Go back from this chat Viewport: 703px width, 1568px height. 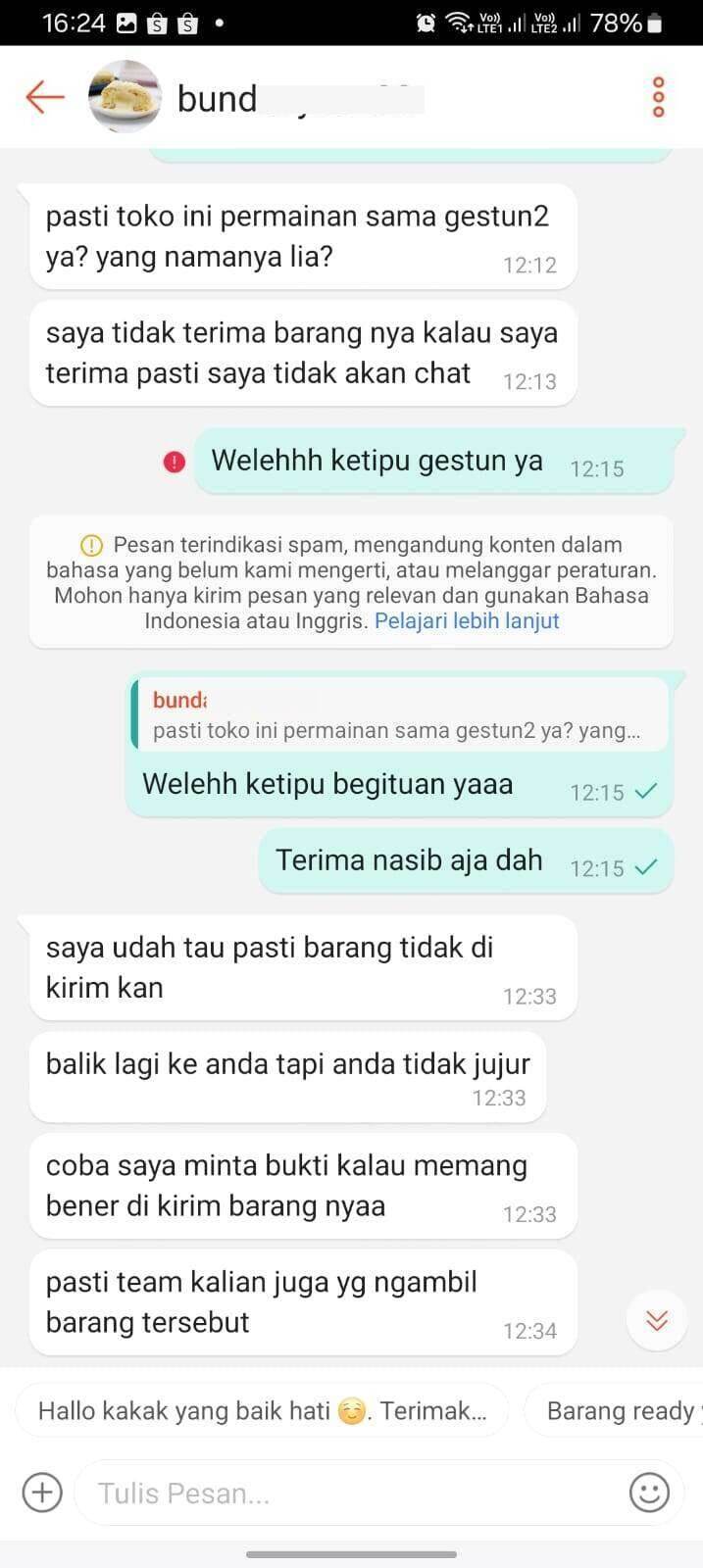44,97
